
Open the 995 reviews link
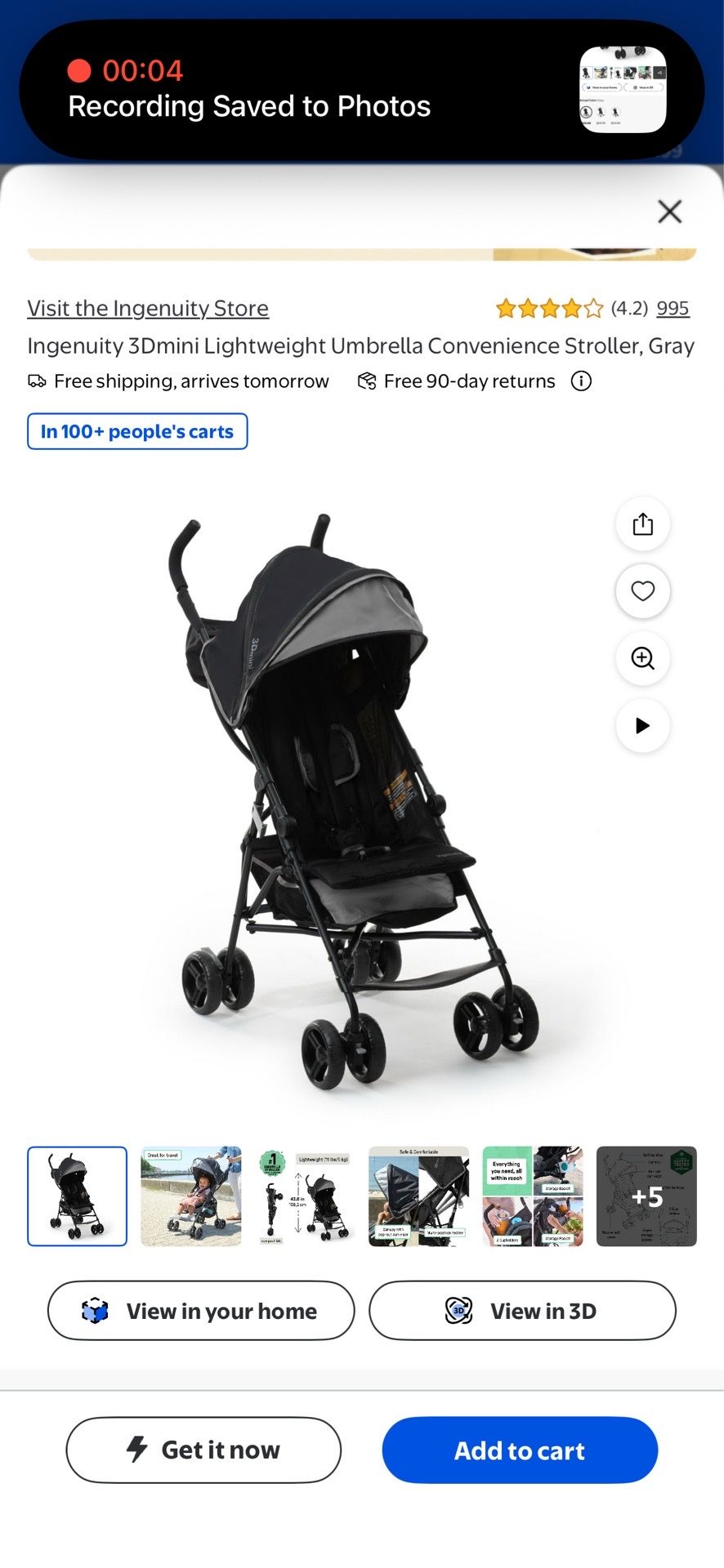click(x=673, y=308)
